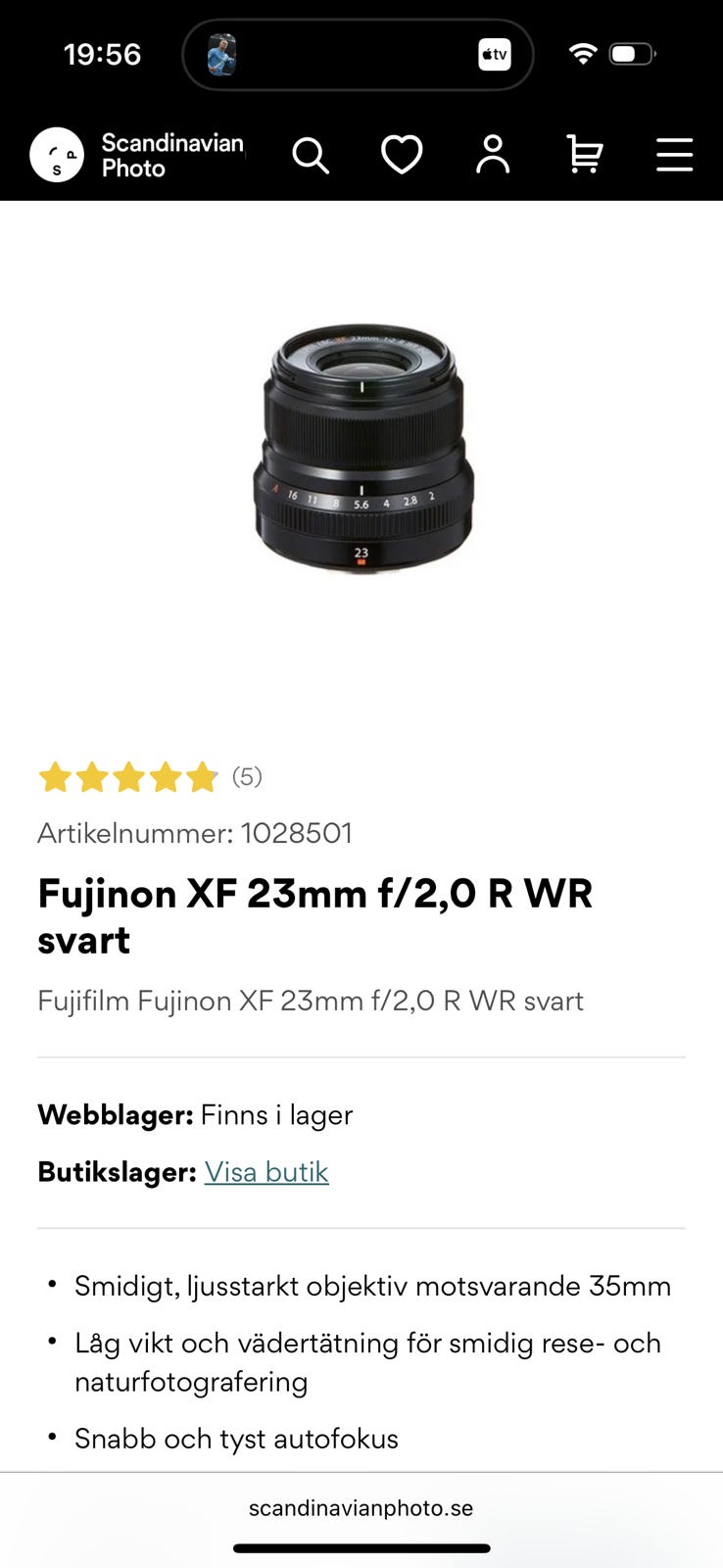Open the shopping cart icon
The height and width of the screenshot is (1568, 723).
(585, 155)
